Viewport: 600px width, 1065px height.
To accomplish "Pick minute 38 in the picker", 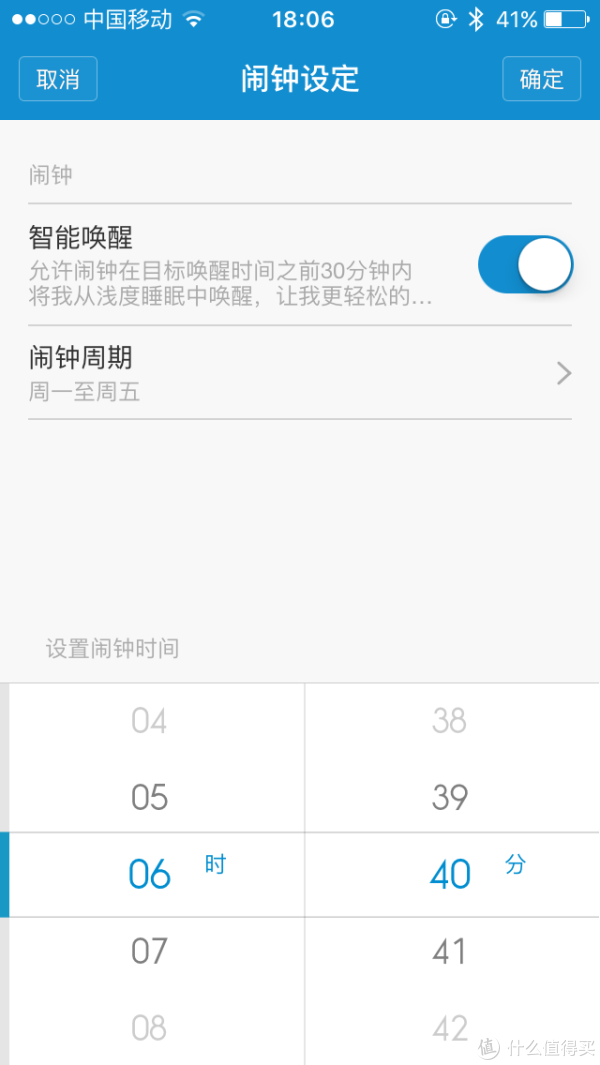I will coord(450,721).
